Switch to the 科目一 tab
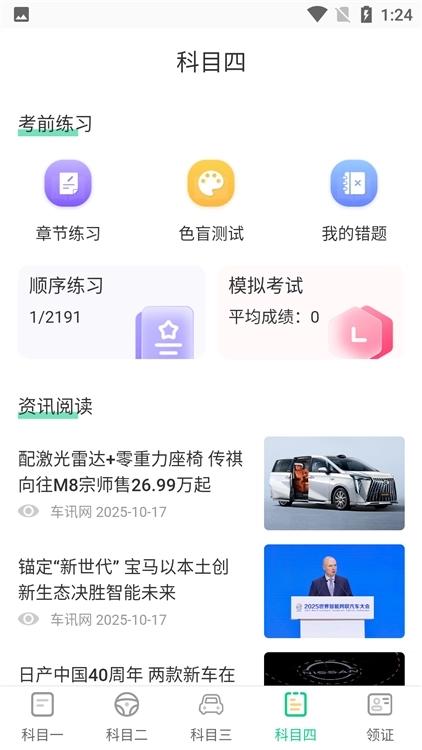Viewport: 422px width, 750px height. [x=42, y=717]
